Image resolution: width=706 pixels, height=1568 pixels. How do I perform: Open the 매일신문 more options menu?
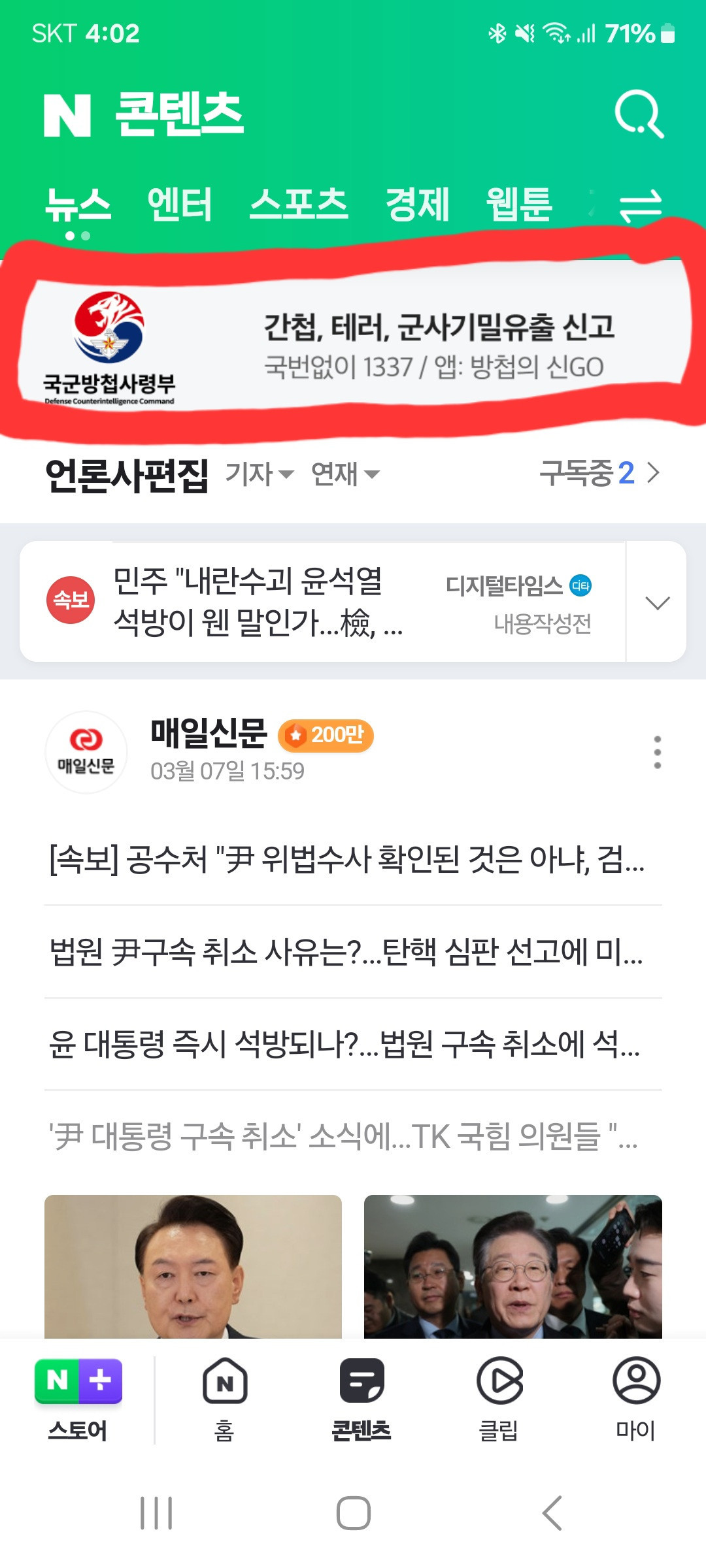pos(657,752)
